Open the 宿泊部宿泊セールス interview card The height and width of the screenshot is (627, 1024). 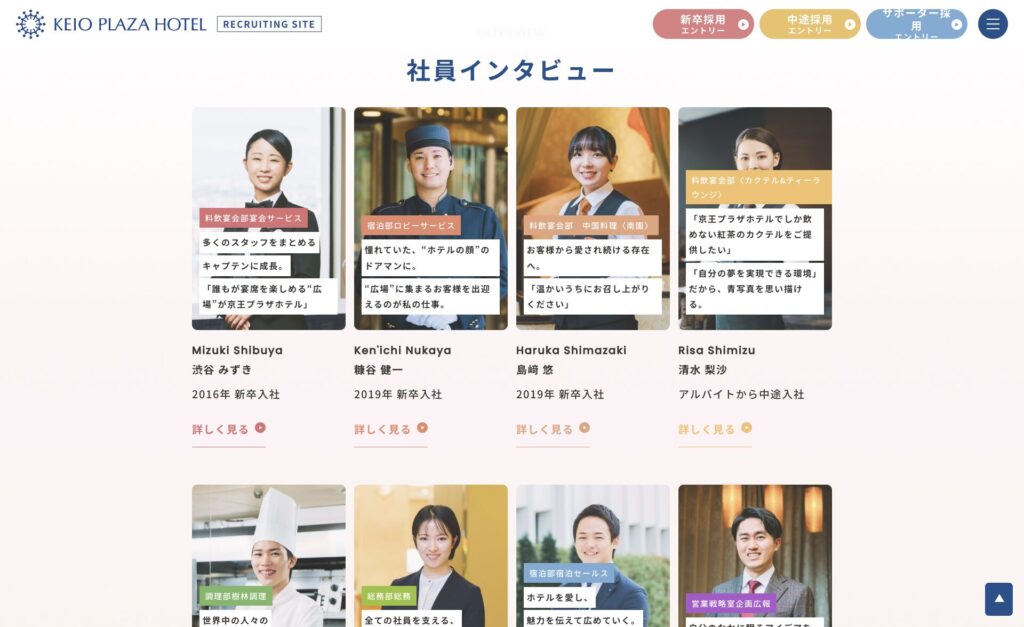(592, 555)
